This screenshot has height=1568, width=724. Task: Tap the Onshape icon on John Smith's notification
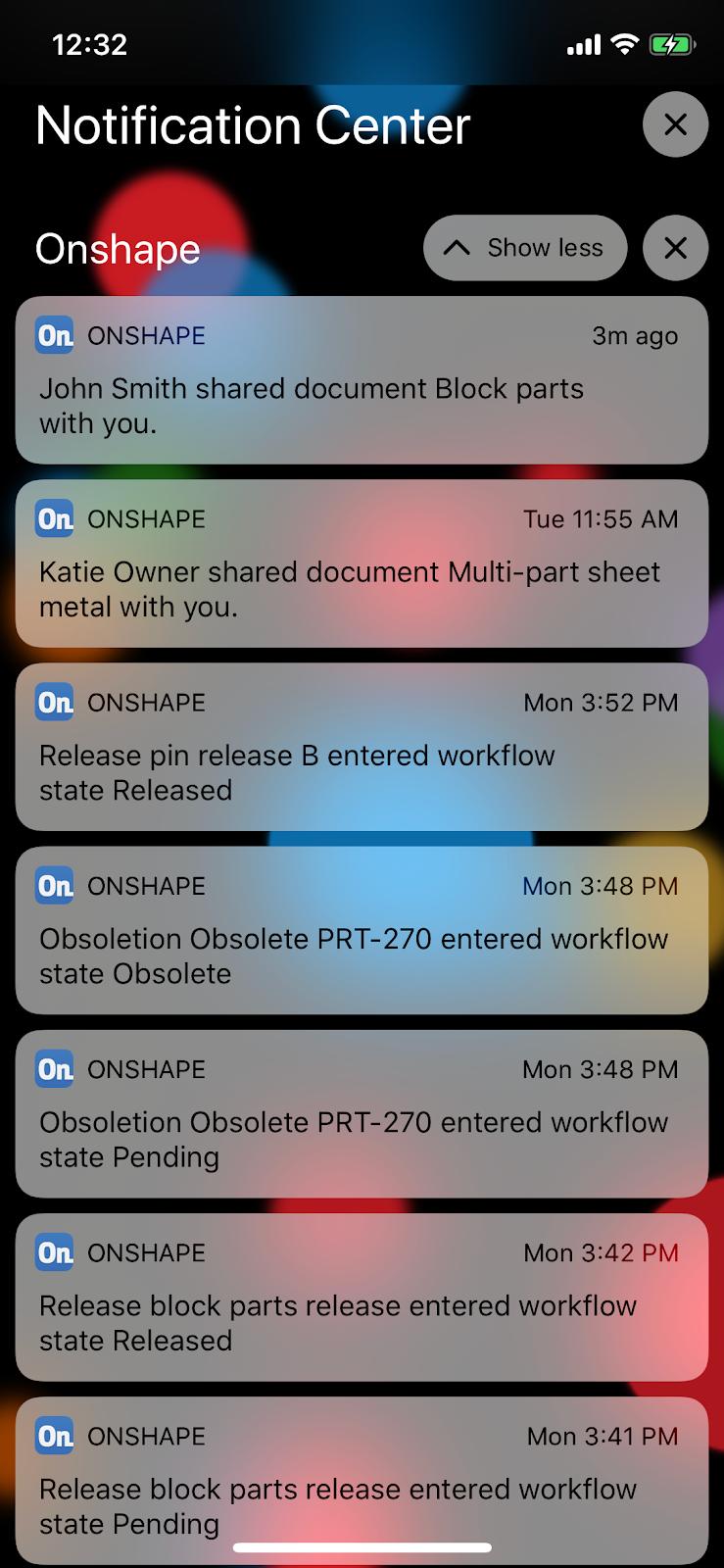[55, 335]
